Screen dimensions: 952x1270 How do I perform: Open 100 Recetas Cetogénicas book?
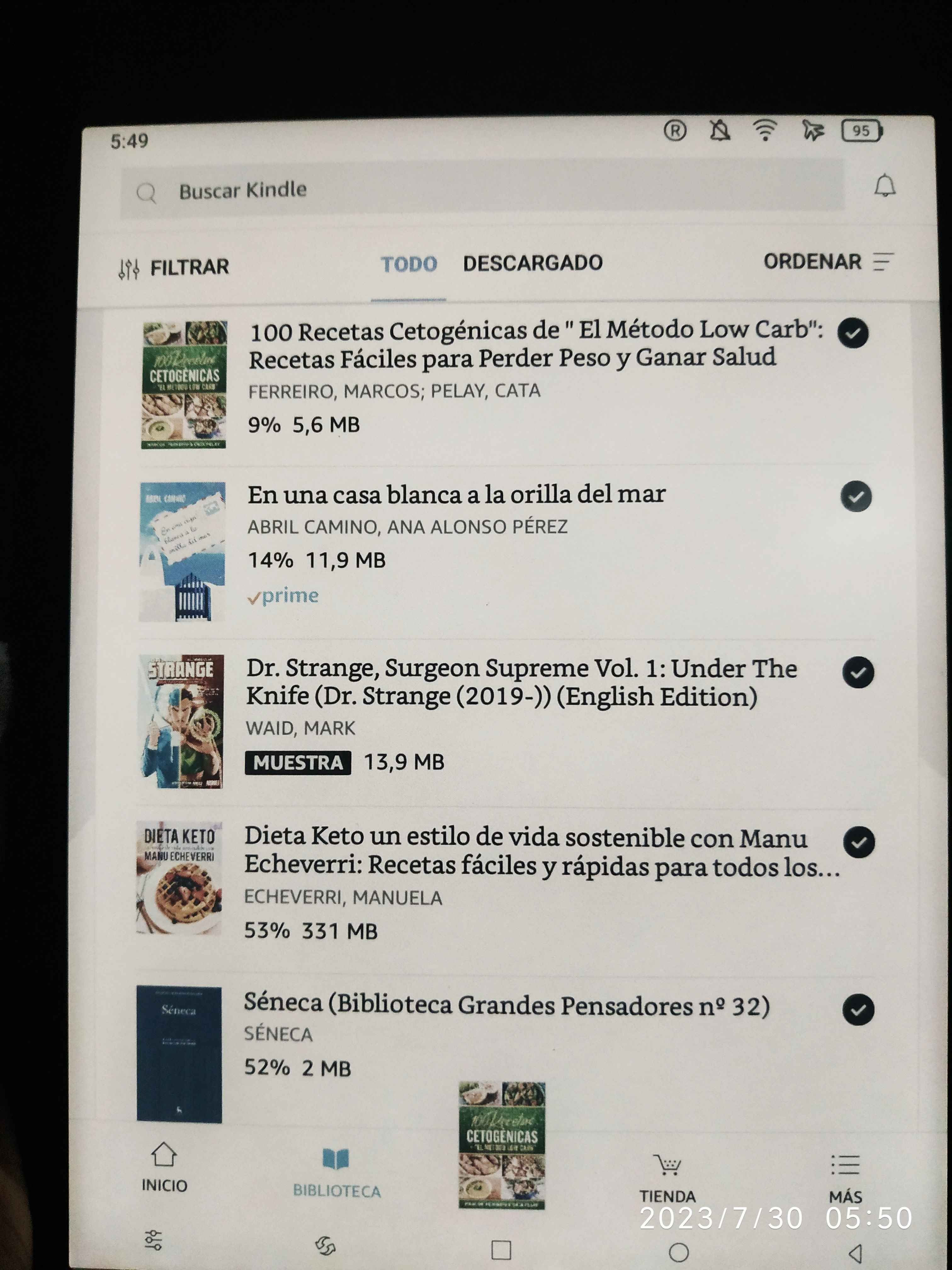(536, 345)
